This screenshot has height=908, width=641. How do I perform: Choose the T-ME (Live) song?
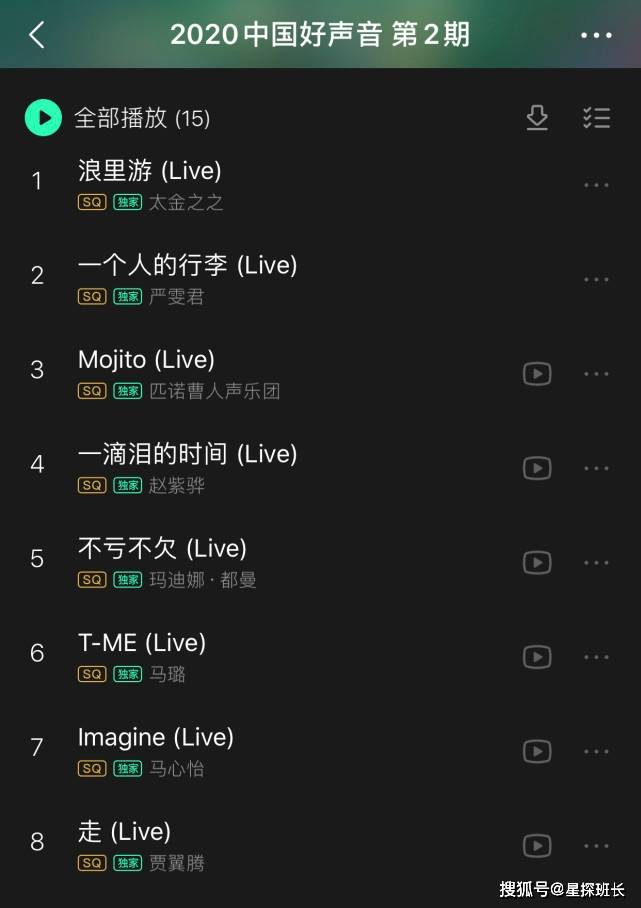pos(142,642)
